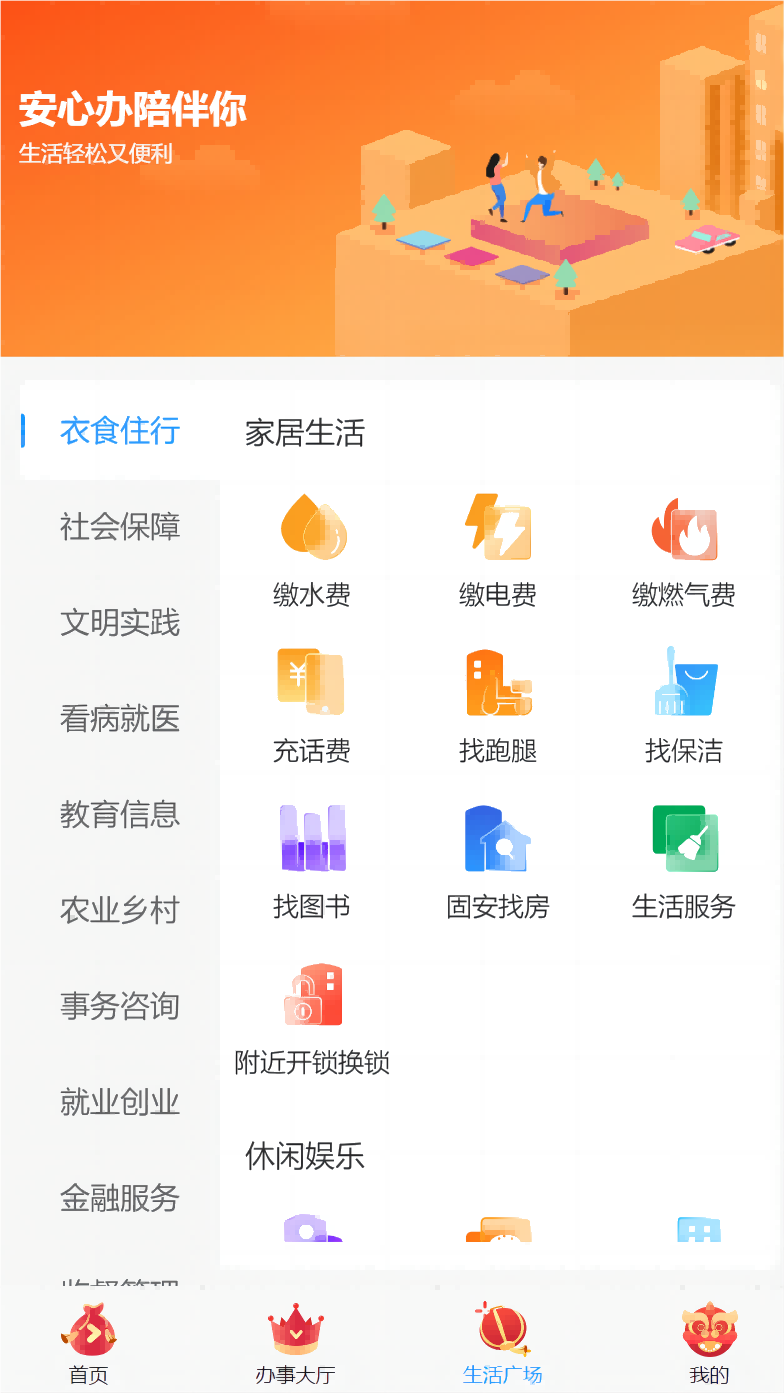Open the 看病就医 medical category
Image resolution: width=784 pixels, height=1393 pixels.
click(119, 719)
